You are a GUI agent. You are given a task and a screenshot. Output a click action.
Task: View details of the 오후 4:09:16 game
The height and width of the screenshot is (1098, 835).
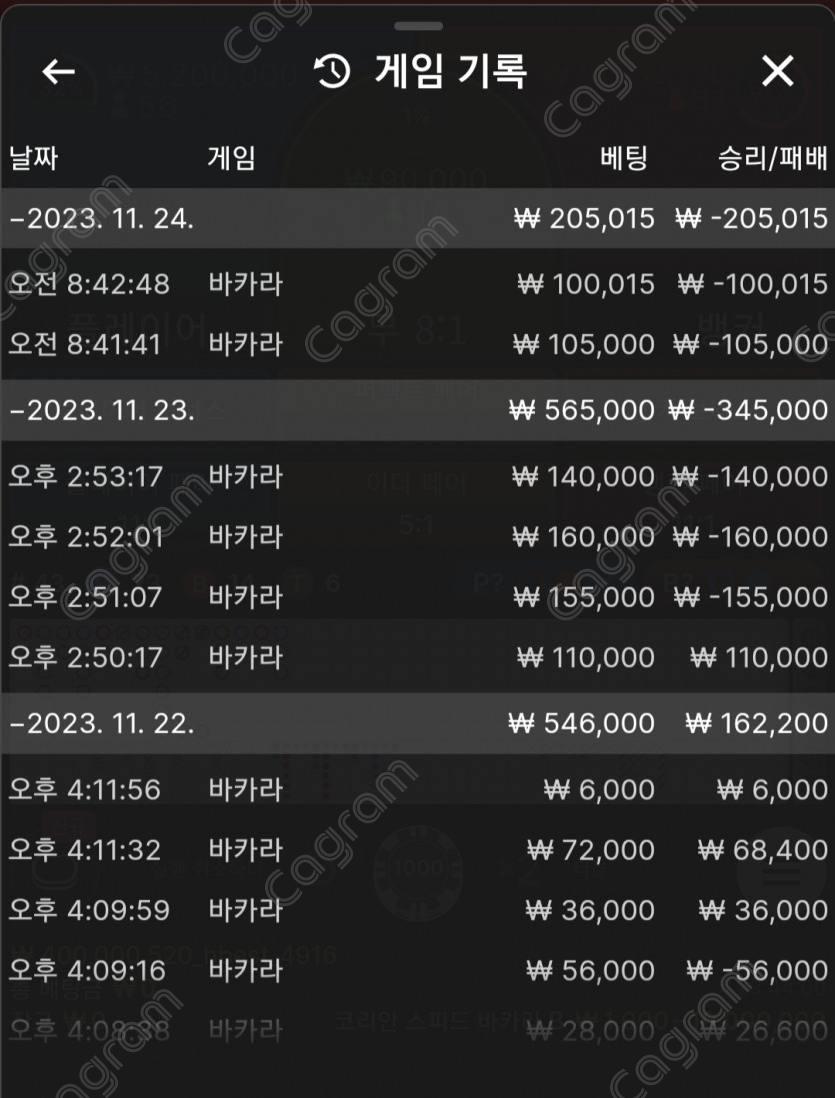tap(417, 970)
